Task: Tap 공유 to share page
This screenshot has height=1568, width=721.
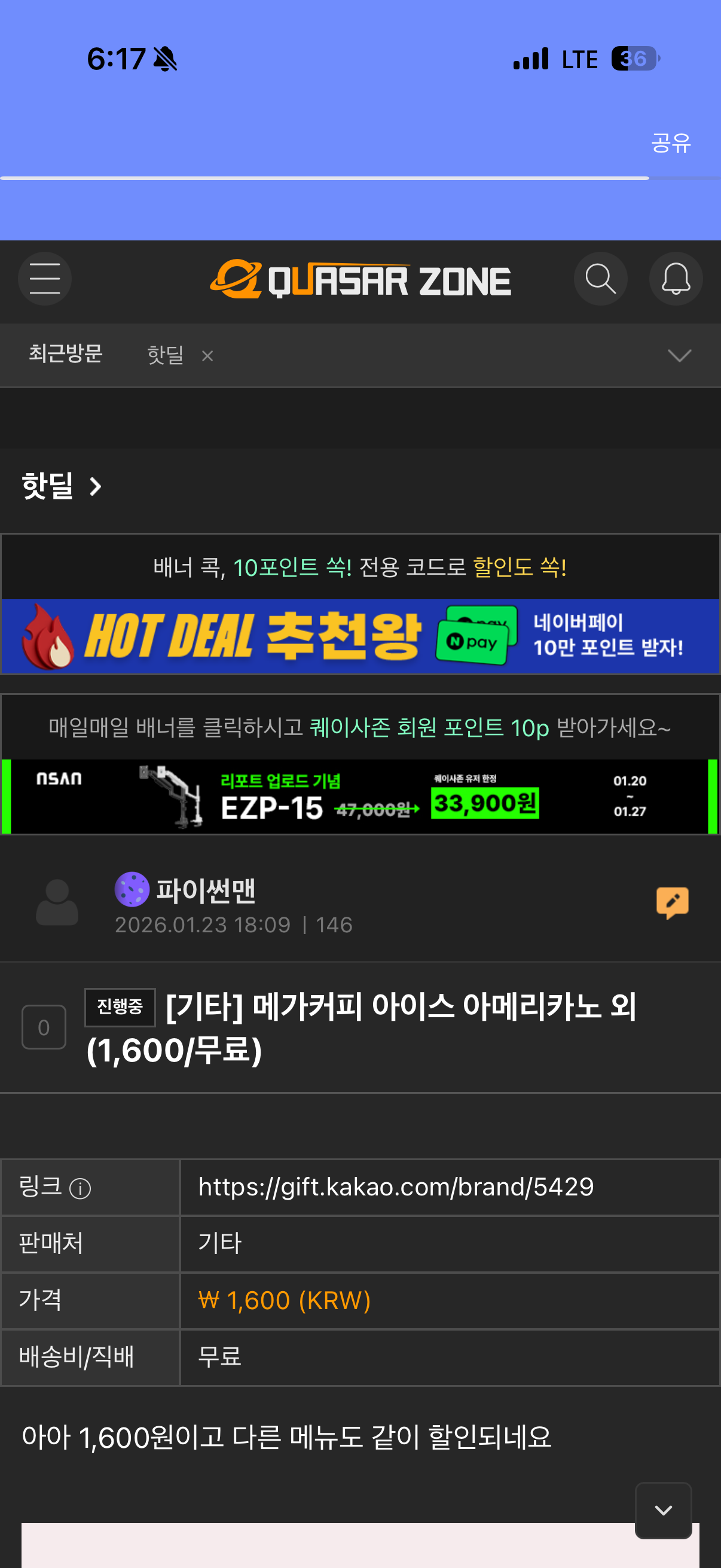Action: 671,143
